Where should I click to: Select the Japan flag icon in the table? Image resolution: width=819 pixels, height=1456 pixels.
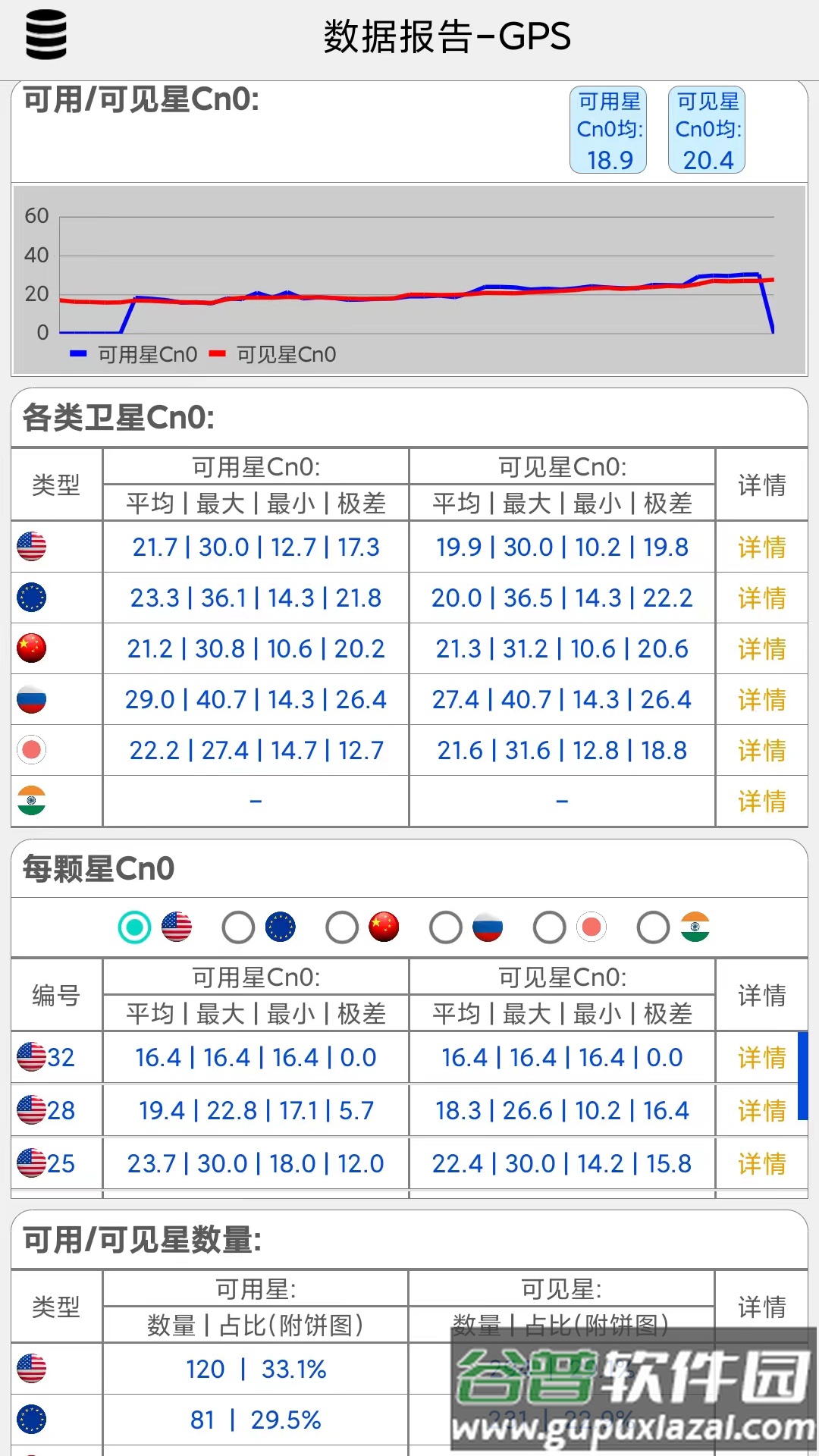(32, 750)
